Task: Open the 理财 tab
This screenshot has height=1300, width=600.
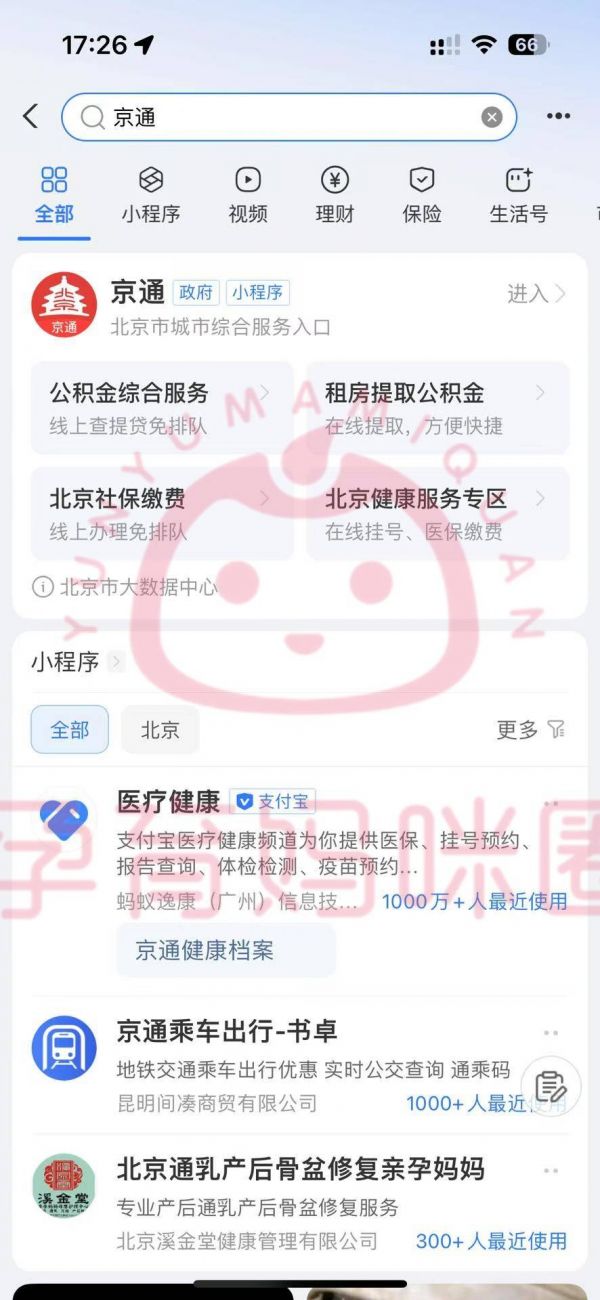Action: point(335,195)
